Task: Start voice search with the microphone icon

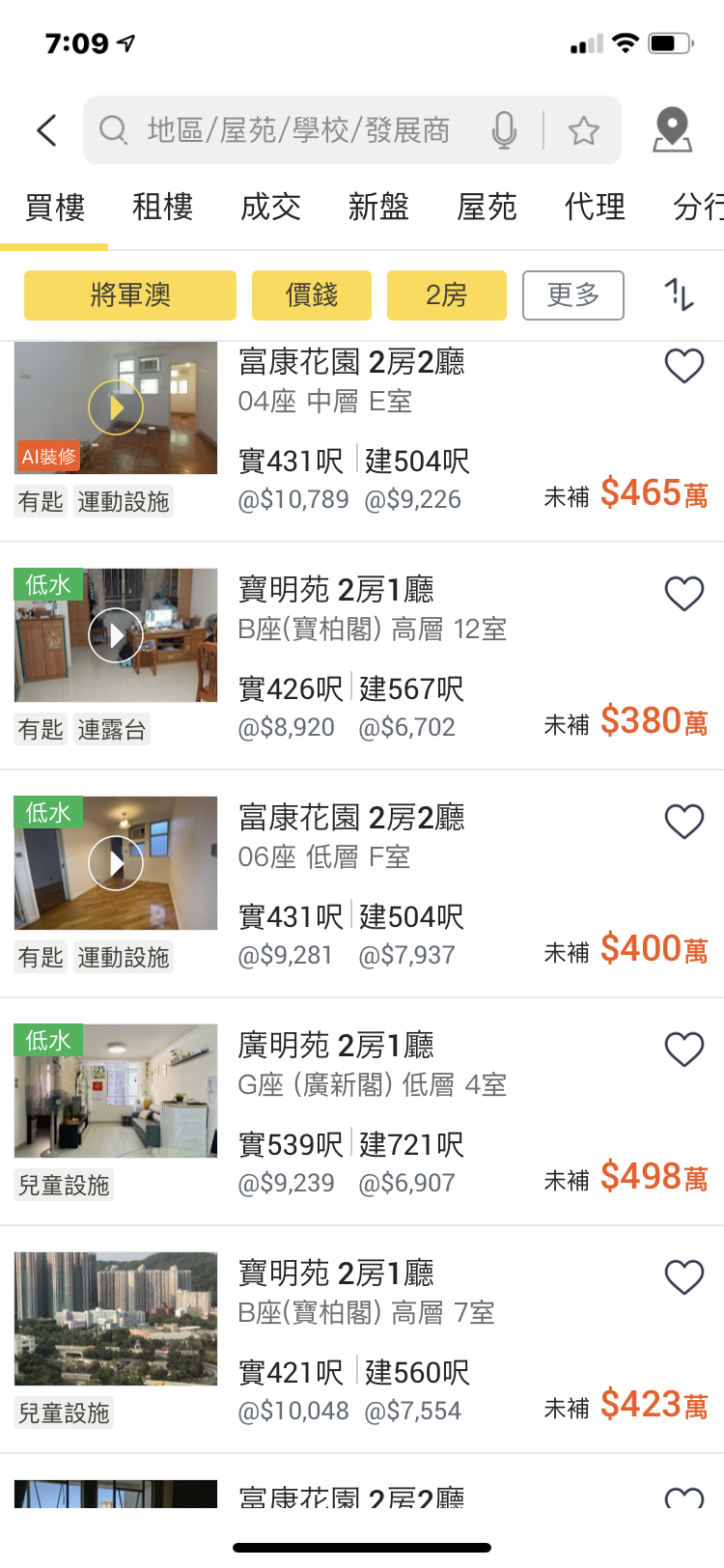Action: click(x=504, y=130)
